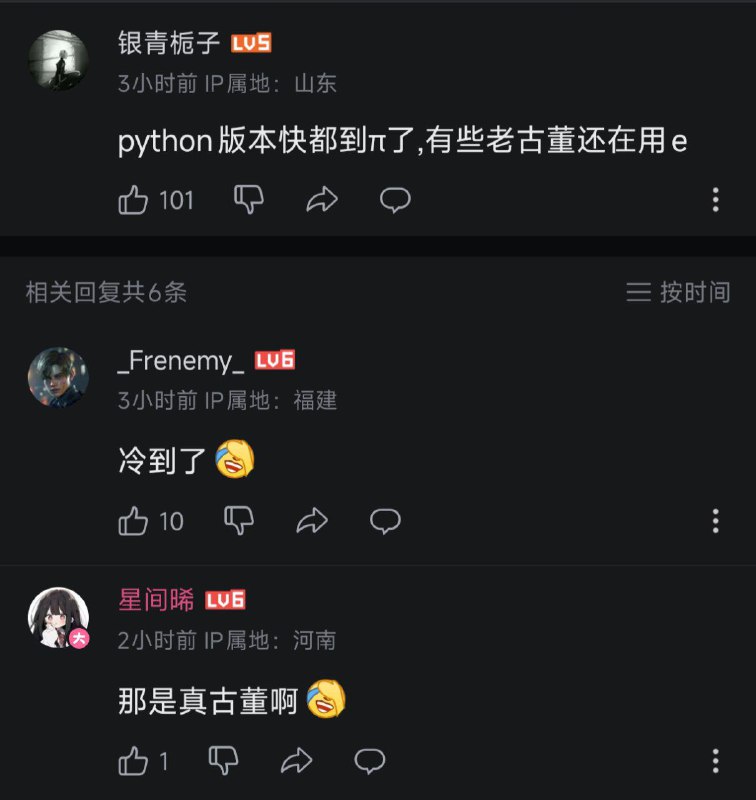Open more options for 银青栀子's comment
Screen dimensions: 756x800
point(715,200)
